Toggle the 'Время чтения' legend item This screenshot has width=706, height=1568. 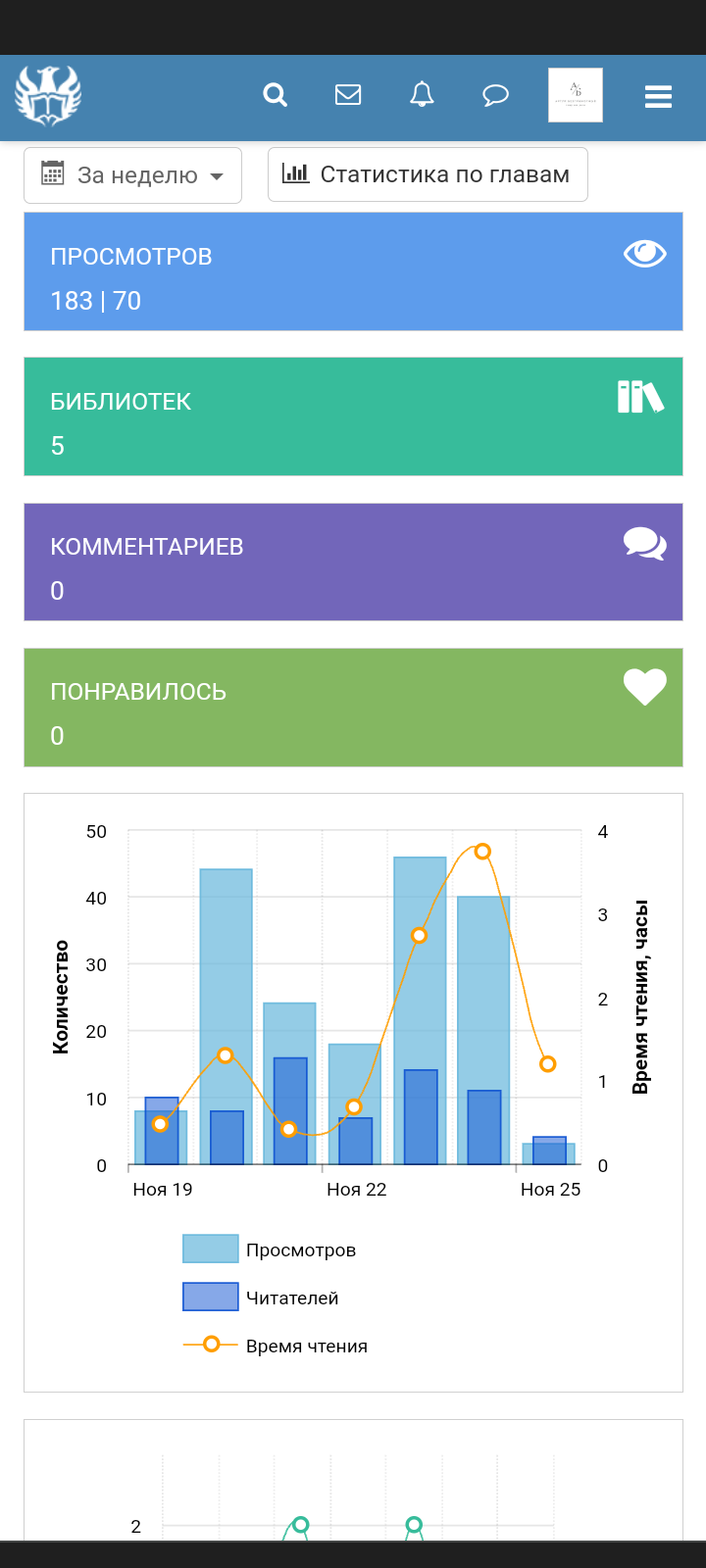tap(276, 1346)
